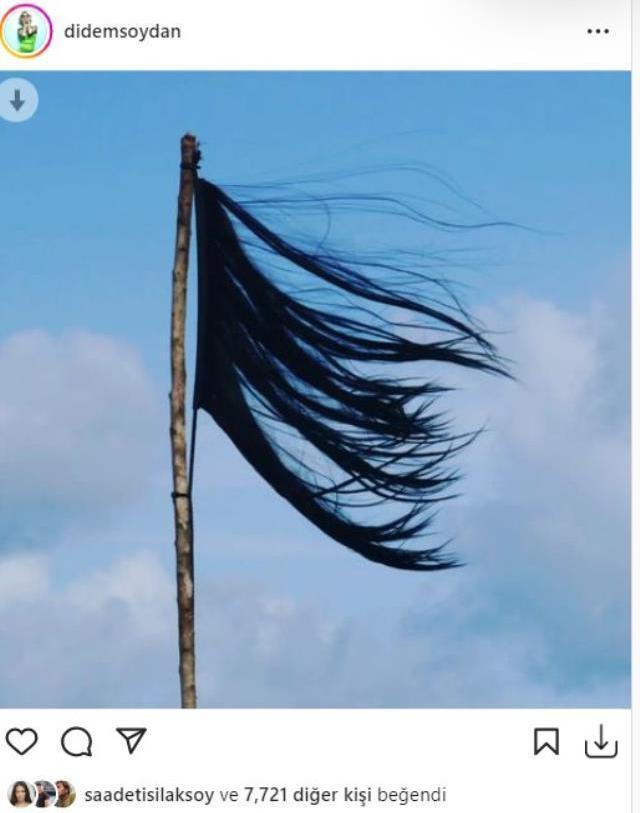Tap the download arrow overlay on photo
The width and height of the screenshot is (640, 813).
coord(17,100)
